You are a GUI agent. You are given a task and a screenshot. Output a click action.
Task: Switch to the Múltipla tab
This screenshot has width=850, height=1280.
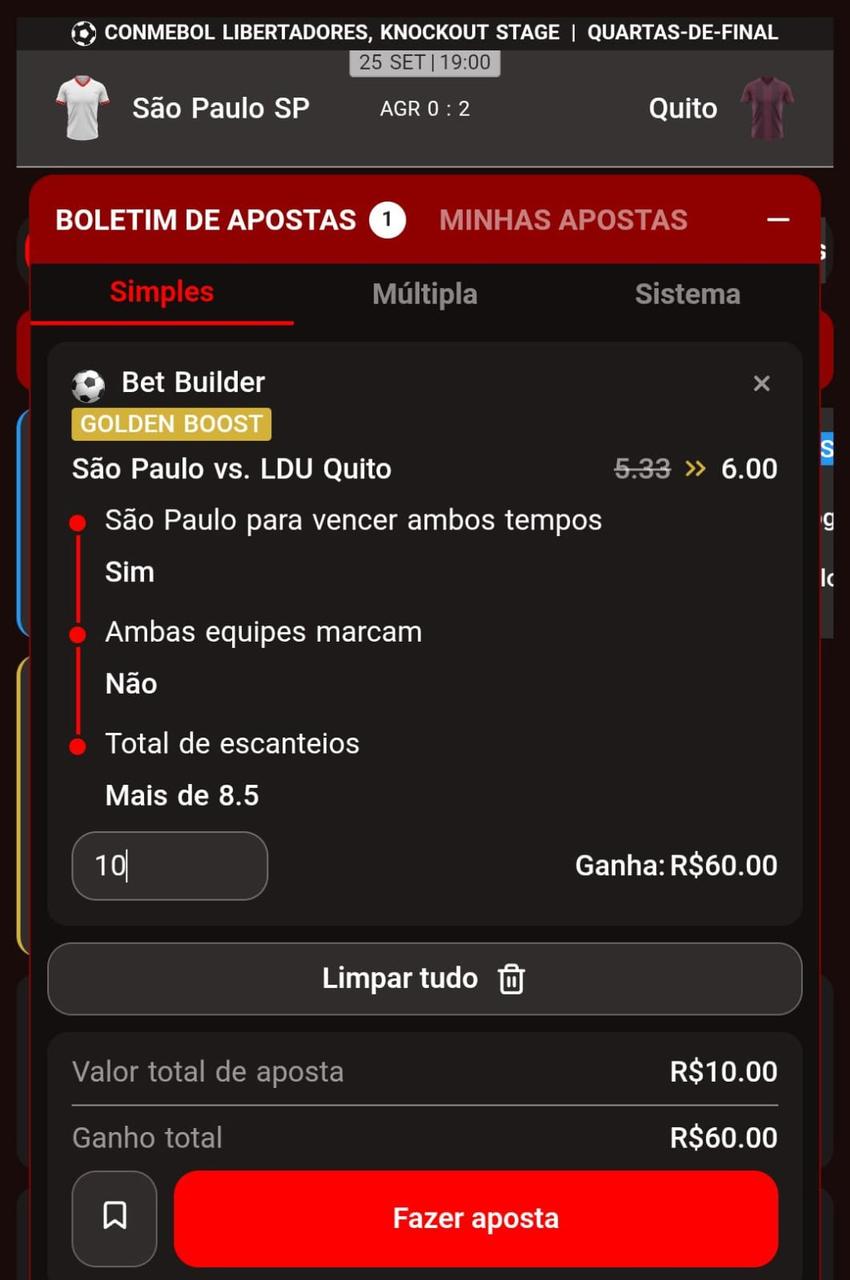424,294
